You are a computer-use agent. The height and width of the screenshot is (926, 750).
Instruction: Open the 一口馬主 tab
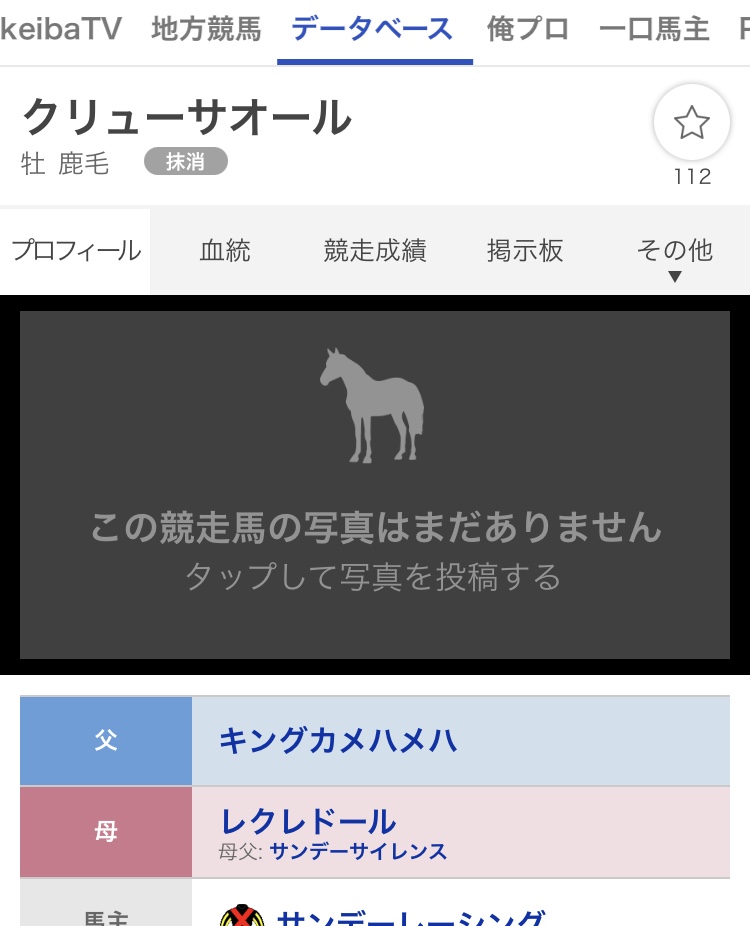tap(654, 29)
